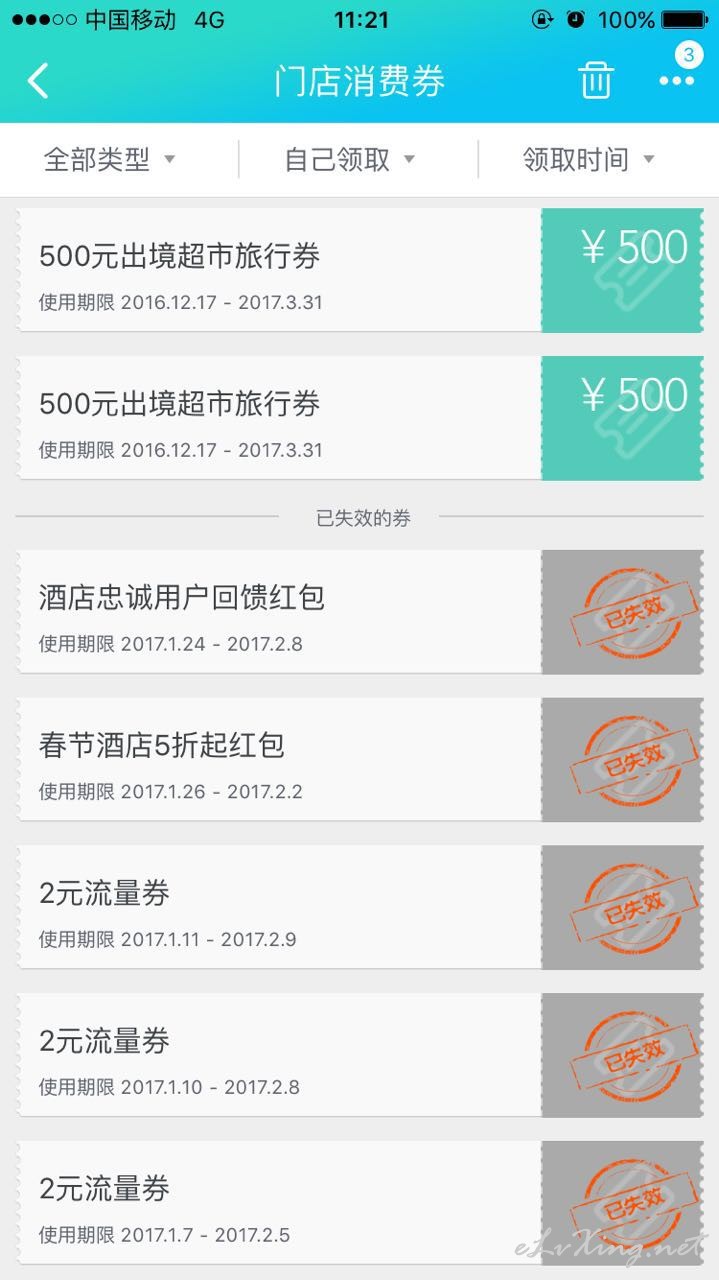Viewport: 719px width, 1280px height.
Task: Open the 2元流量券 valid 2017.1.7 - 2017.2.5
Action: click(x=360, y=1204)
